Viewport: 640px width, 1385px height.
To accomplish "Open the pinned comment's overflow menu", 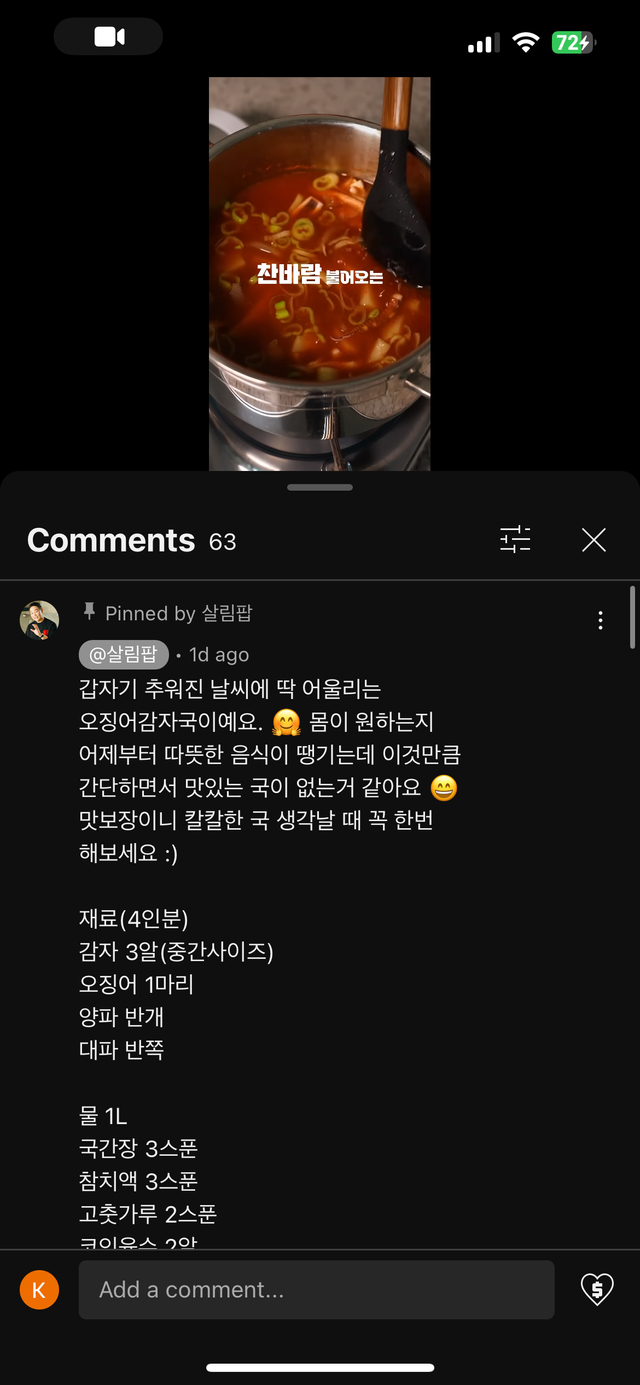I will pos(600,620).
